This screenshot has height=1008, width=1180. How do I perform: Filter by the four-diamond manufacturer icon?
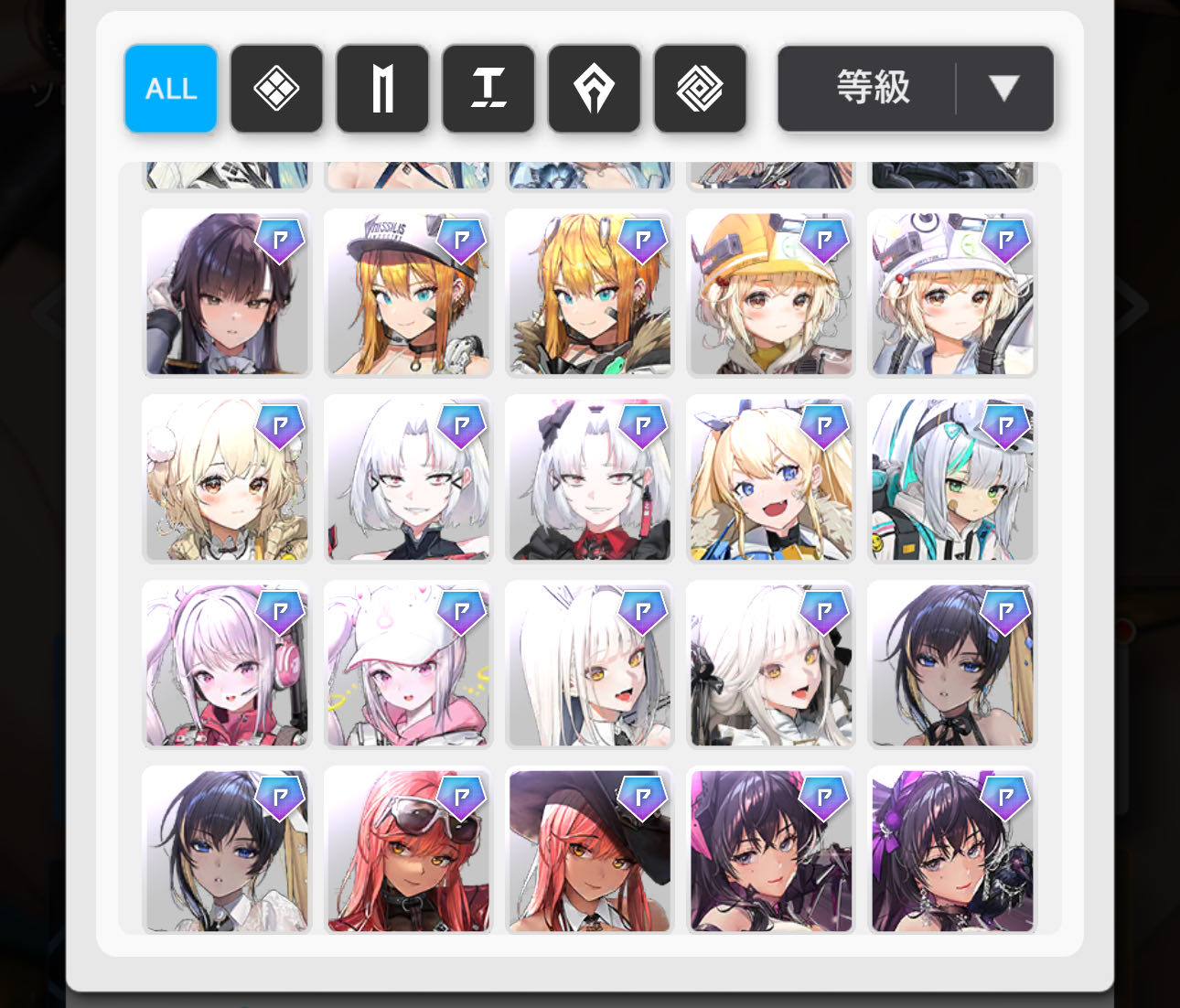276,89
